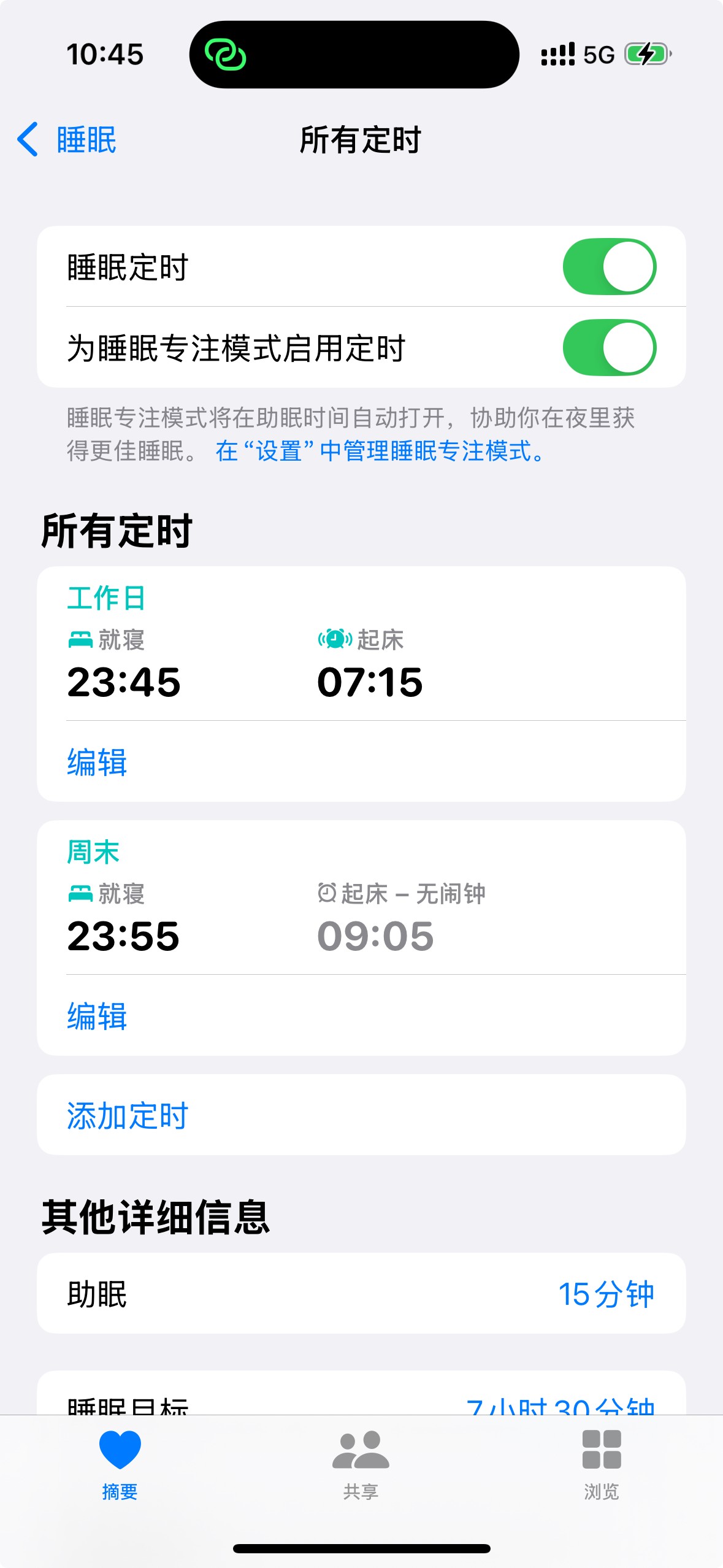
Task: Edit the 工作日 sleep schedule
Action: (x=97, y=762)
